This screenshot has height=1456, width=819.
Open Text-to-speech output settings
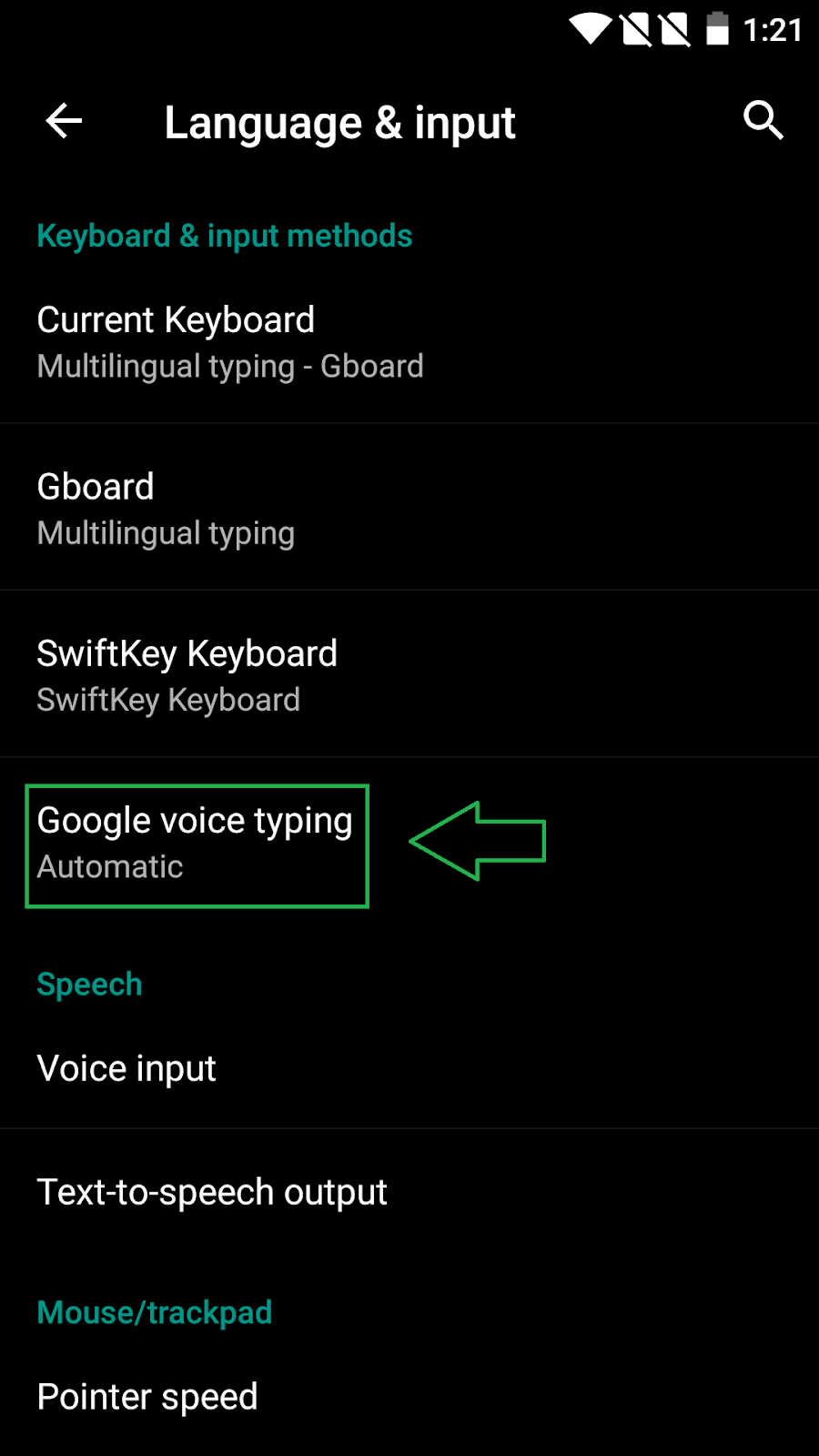tap(212, 1191)
